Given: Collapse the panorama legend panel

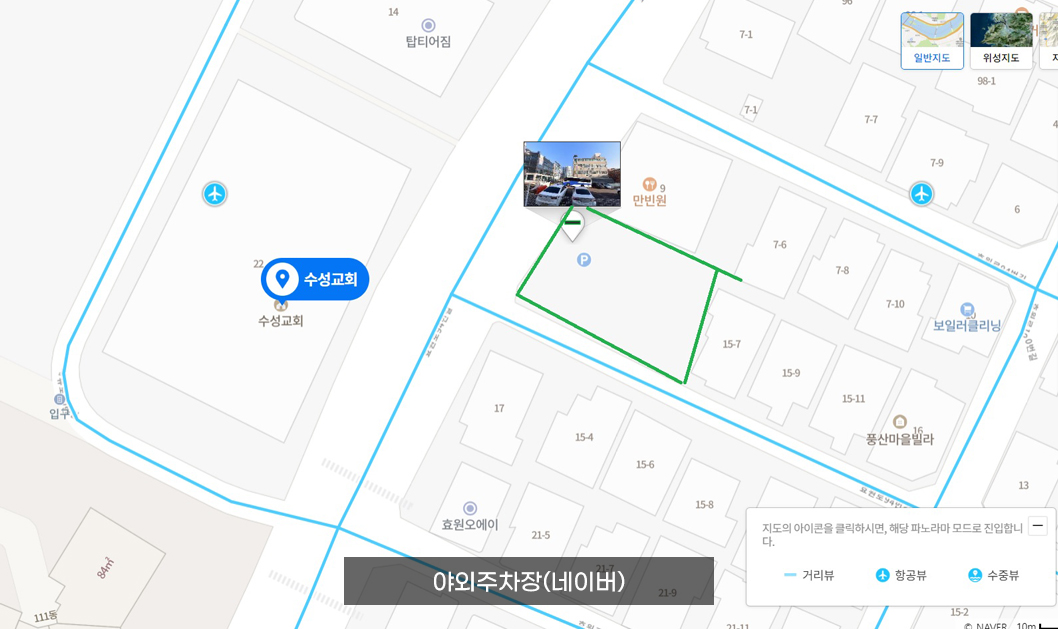Looking at the screenshot, I should pyautogui.click(x=1037, y=525).
